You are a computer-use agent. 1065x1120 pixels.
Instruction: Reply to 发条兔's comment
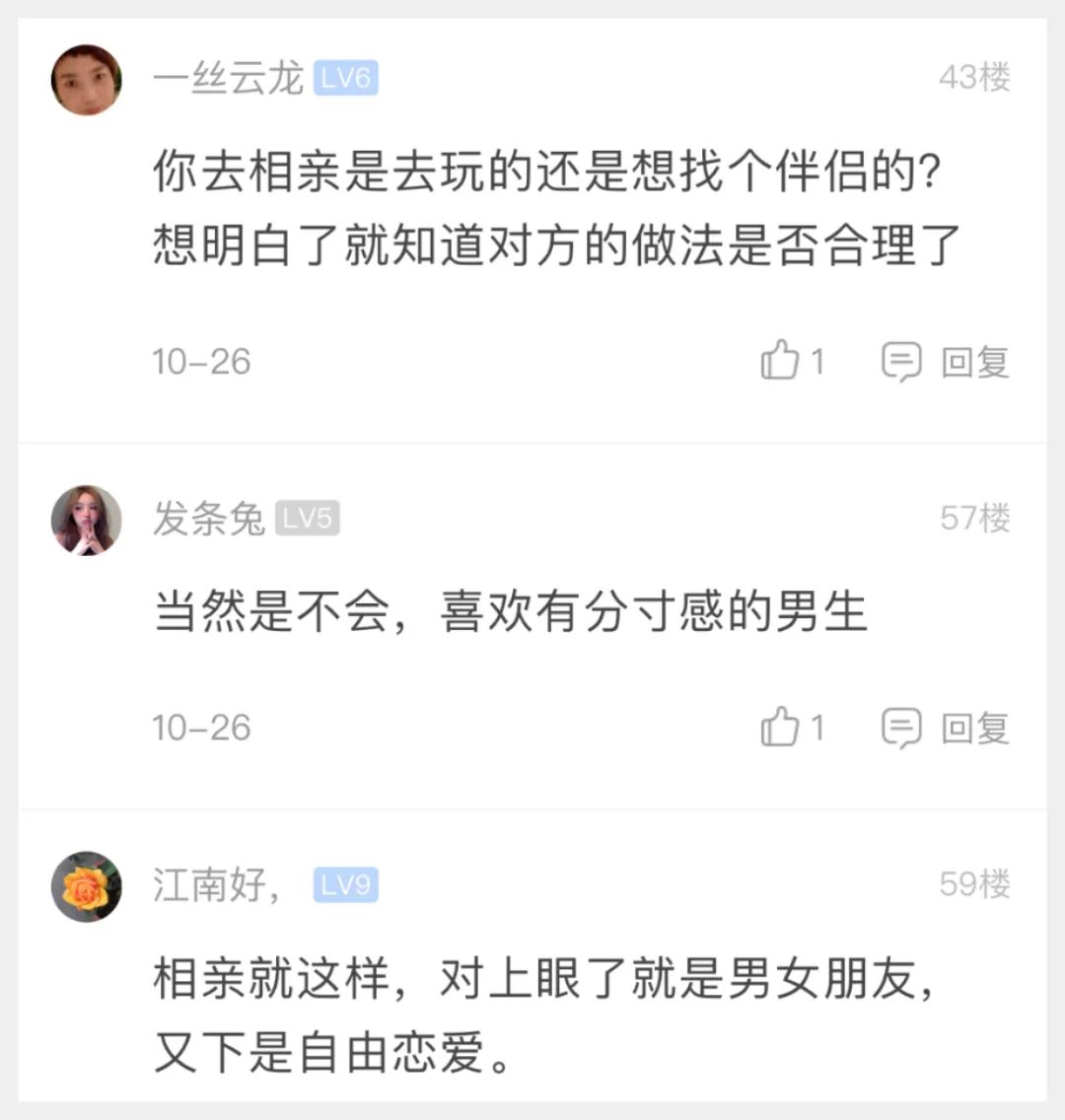click(x=945, y=729)
